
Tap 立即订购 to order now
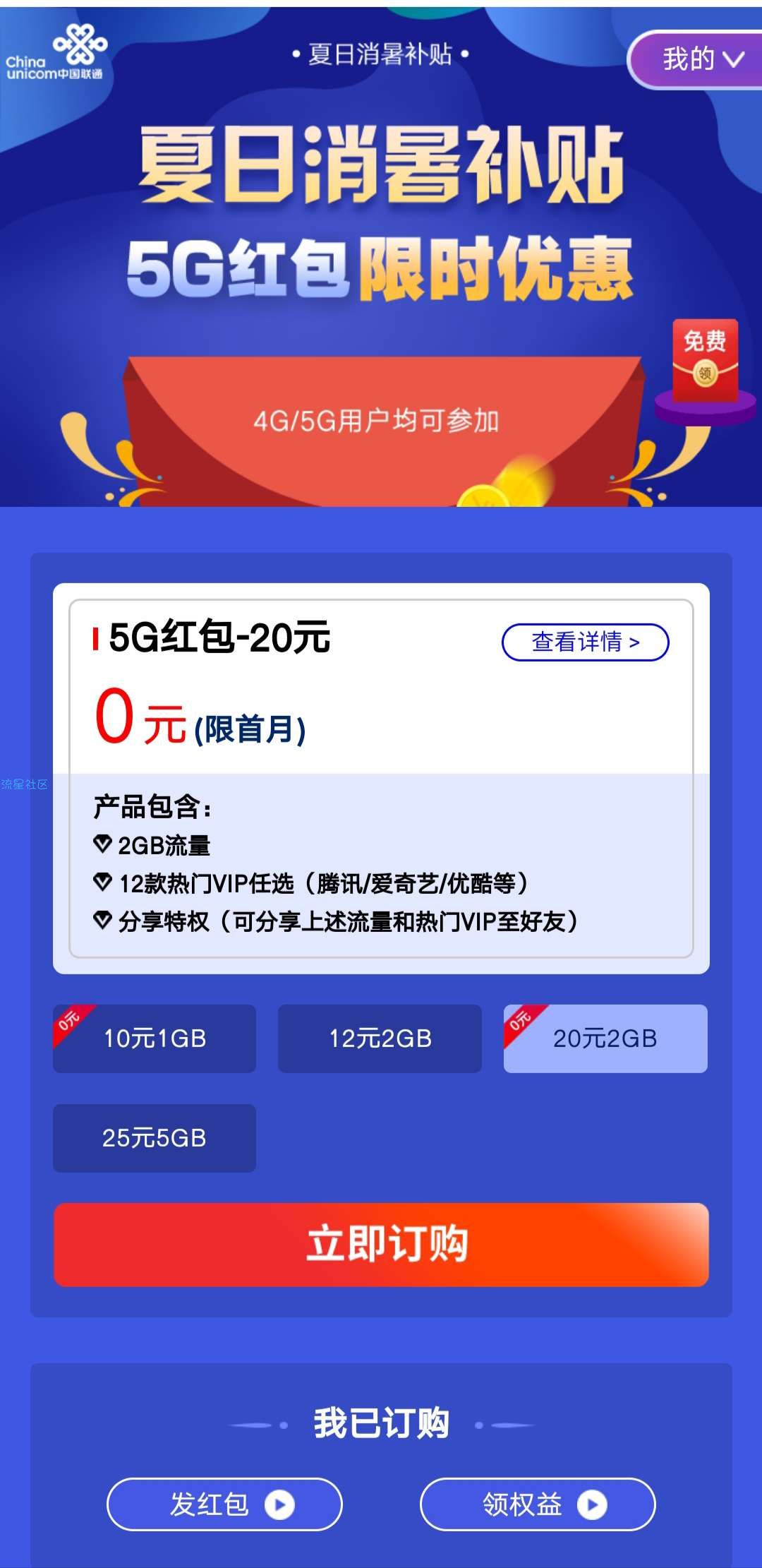381,1245
